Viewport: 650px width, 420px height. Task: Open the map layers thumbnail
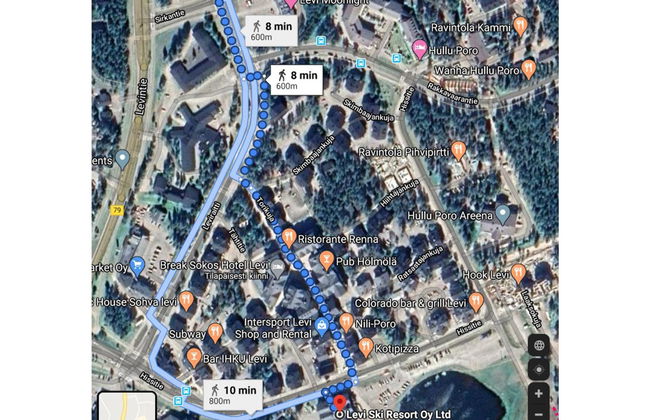click(x=127, y=407)
